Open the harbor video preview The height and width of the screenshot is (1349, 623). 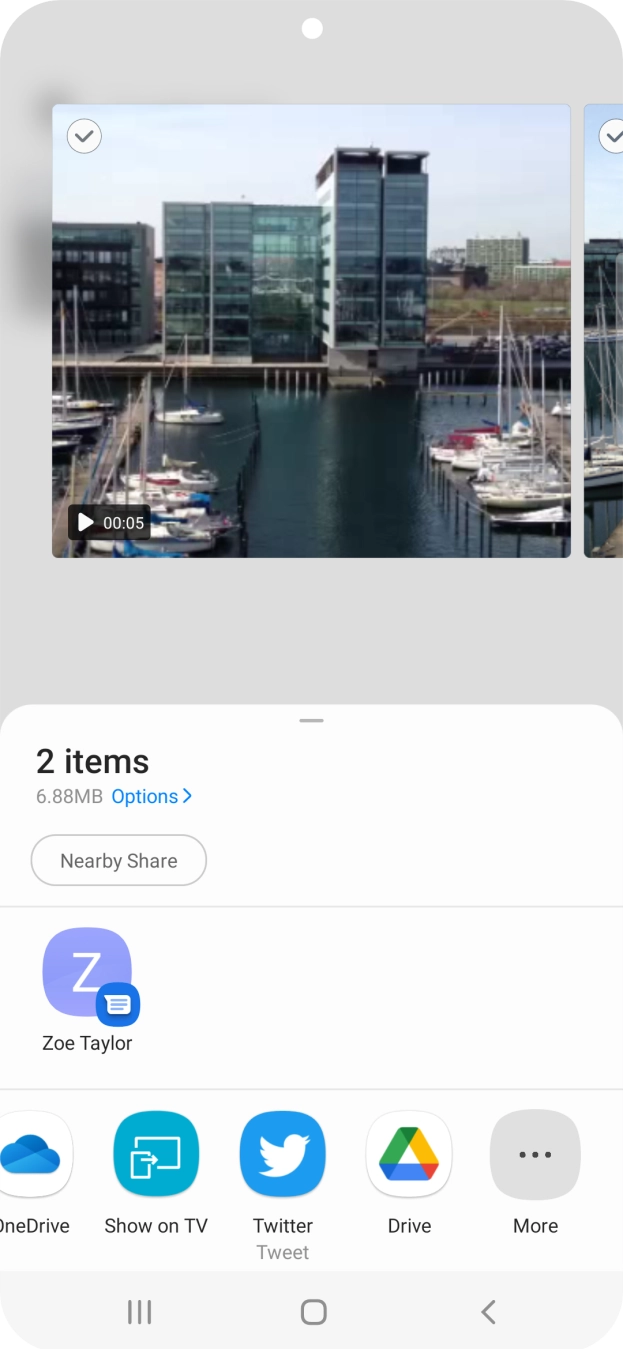(x=311, y=330)
